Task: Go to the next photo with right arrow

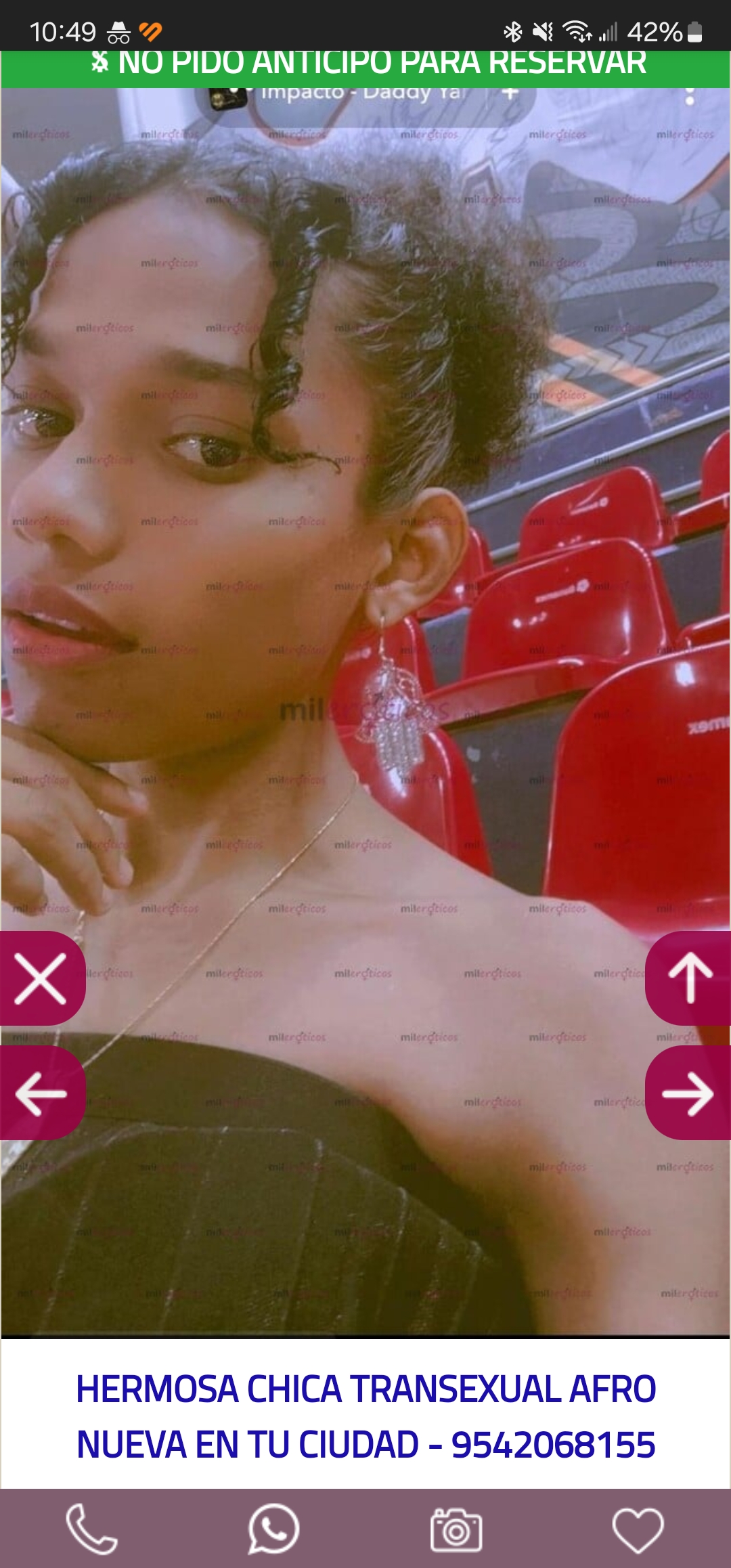Action: (688, 1093)
